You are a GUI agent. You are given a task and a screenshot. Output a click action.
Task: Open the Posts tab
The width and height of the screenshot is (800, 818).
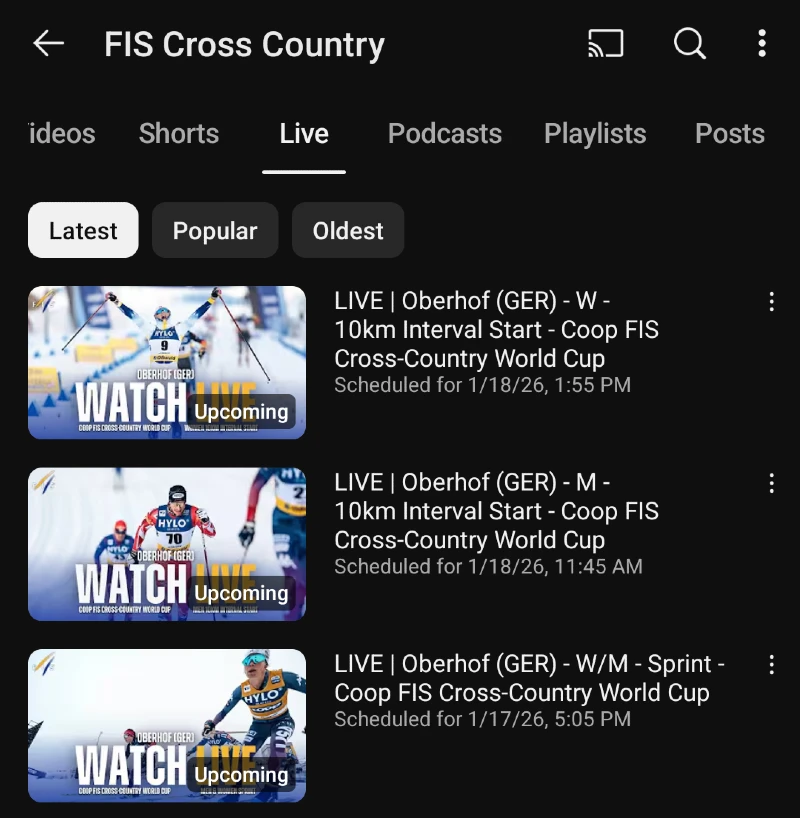(x=730, y=134)
